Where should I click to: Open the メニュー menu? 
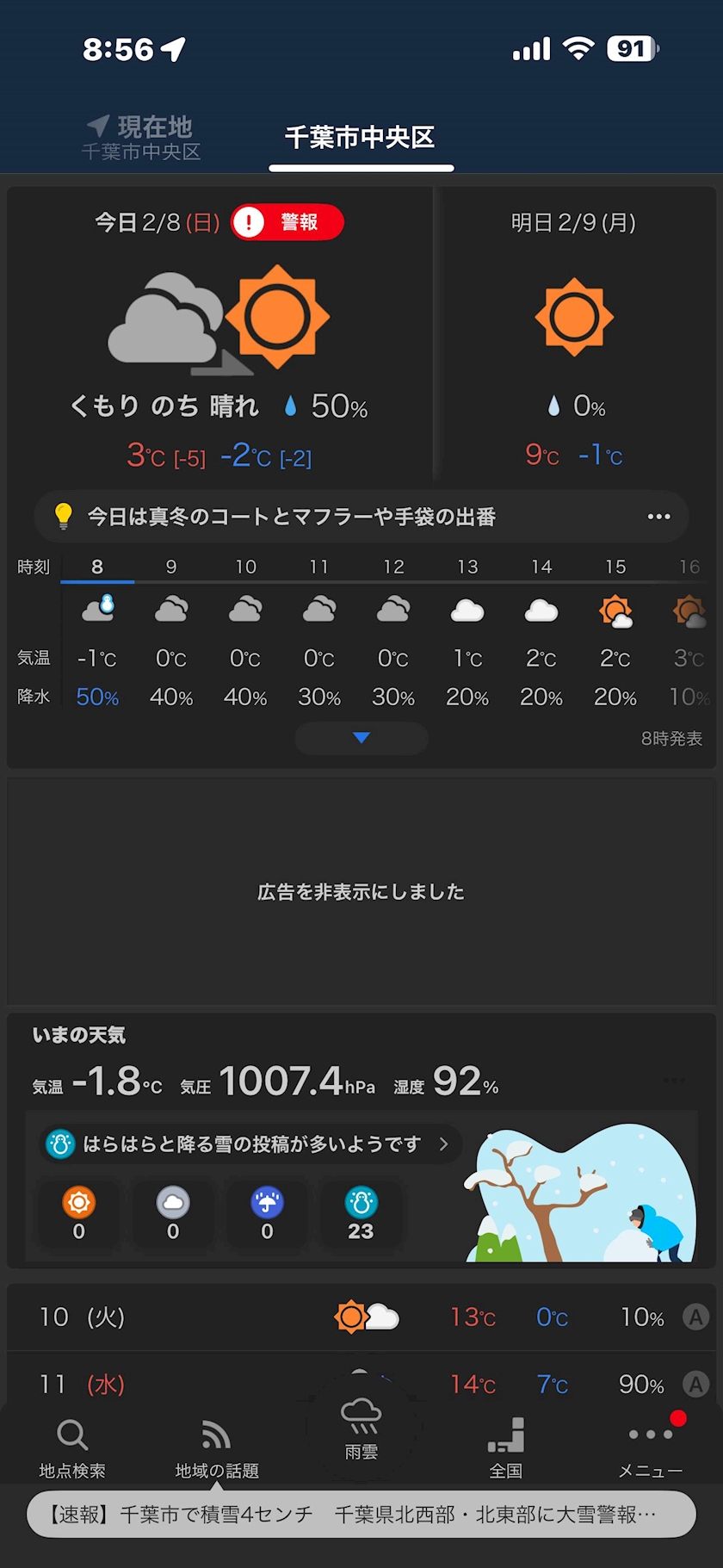pos(651,1447)
